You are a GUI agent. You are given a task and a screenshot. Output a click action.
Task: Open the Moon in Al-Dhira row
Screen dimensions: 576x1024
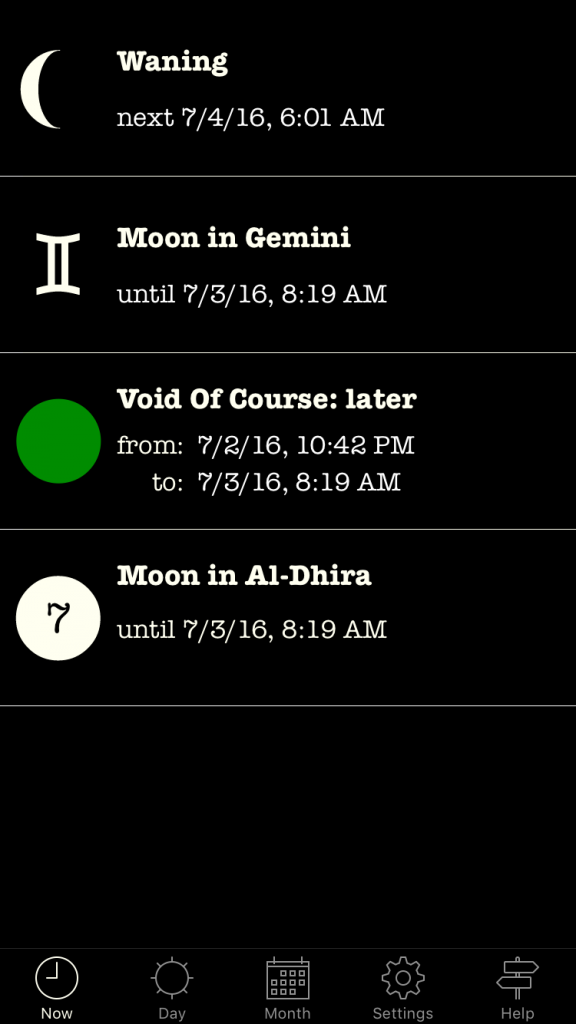coord(288,618)
